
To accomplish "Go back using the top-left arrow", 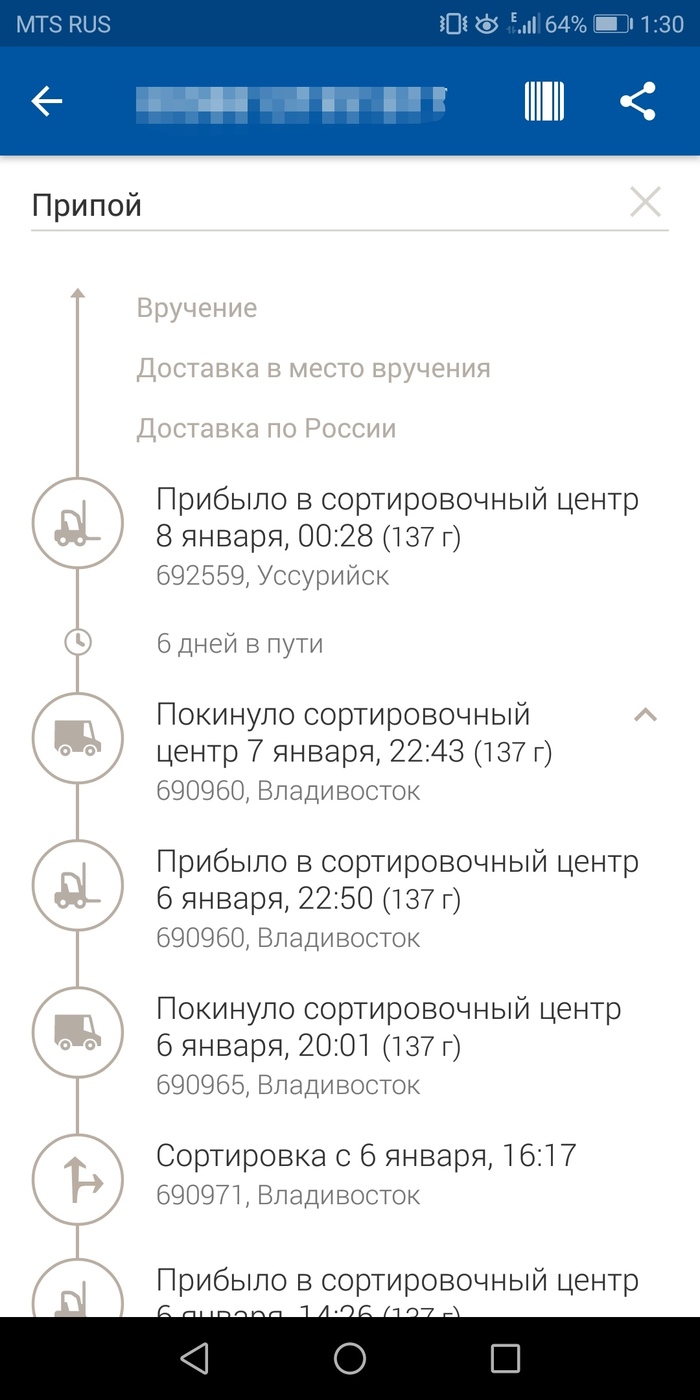I will coord(47,101).
